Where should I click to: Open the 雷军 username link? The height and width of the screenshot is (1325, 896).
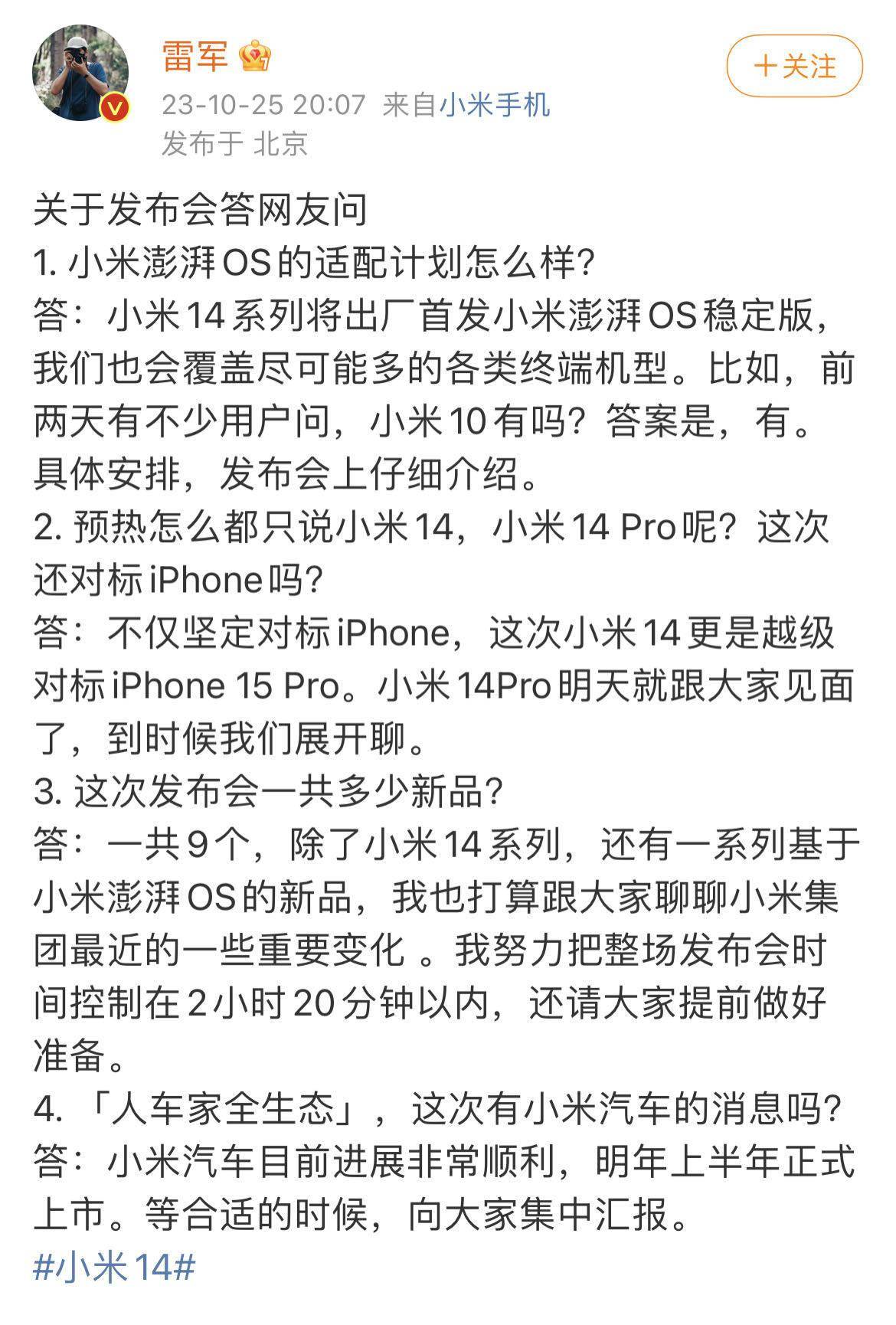pyautogui.click(x=196, y=57)
